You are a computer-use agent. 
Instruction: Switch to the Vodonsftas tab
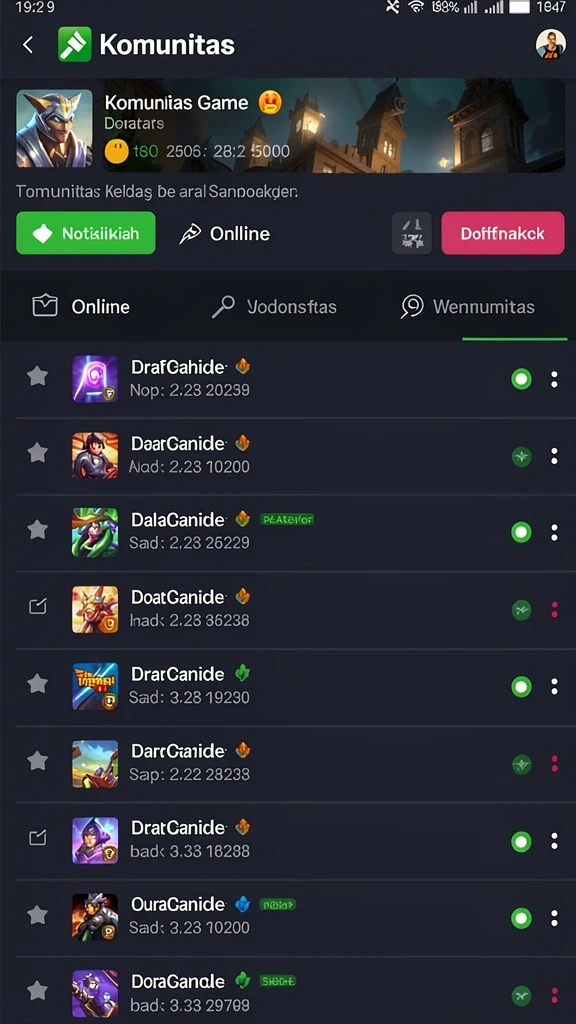click(x=274, y=306)
